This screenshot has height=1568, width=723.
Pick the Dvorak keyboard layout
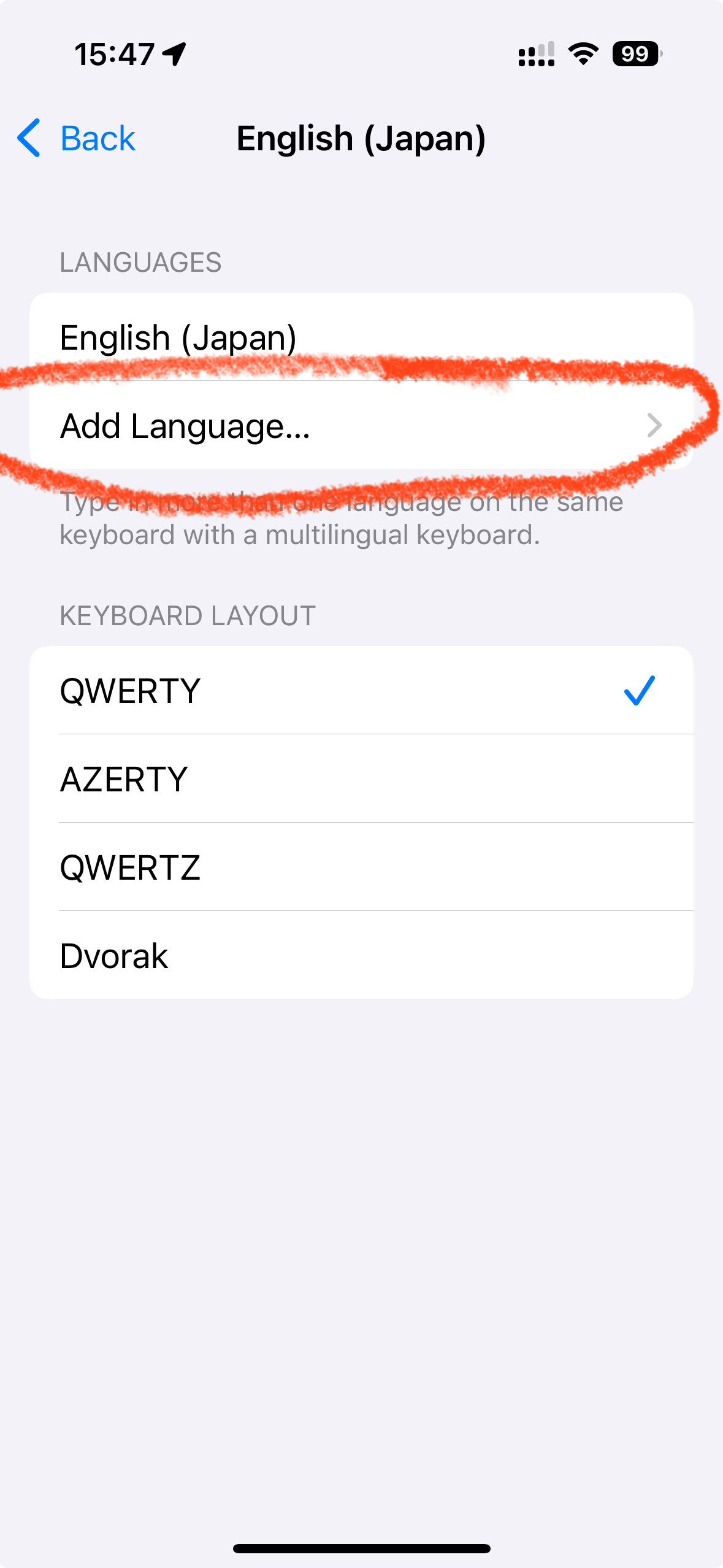point(361,955)
